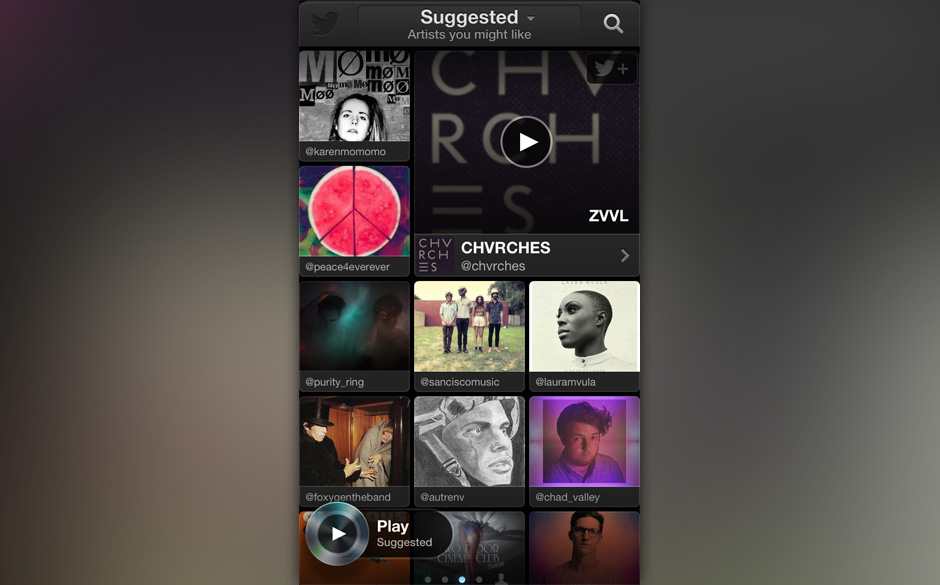Follow CHVRCHES with the Twitter plus icon
The image size is (940, 585).
coord(611,69)
